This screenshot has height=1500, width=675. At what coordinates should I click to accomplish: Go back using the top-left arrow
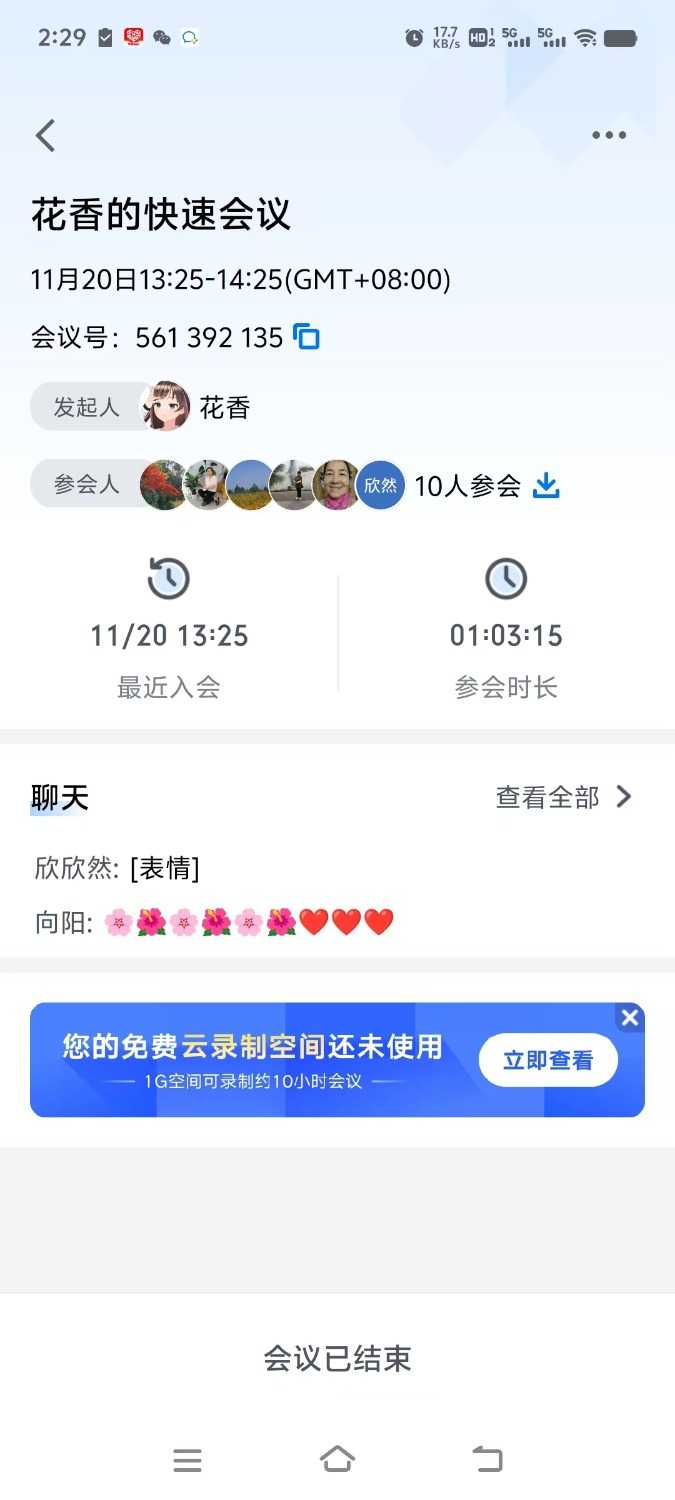[x=46, y=136]
